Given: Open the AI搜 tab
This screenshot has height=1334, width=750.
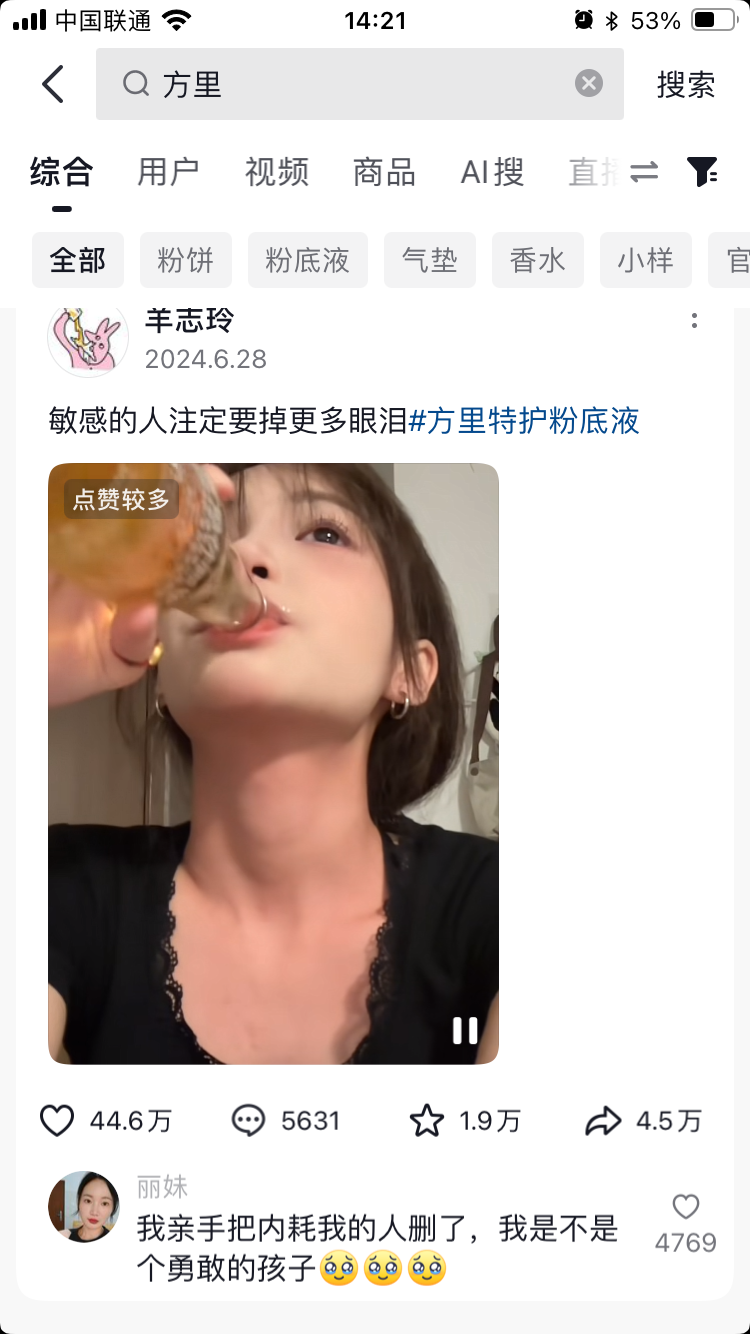Looking at the screenshot, I should click(x=492, y=172).
